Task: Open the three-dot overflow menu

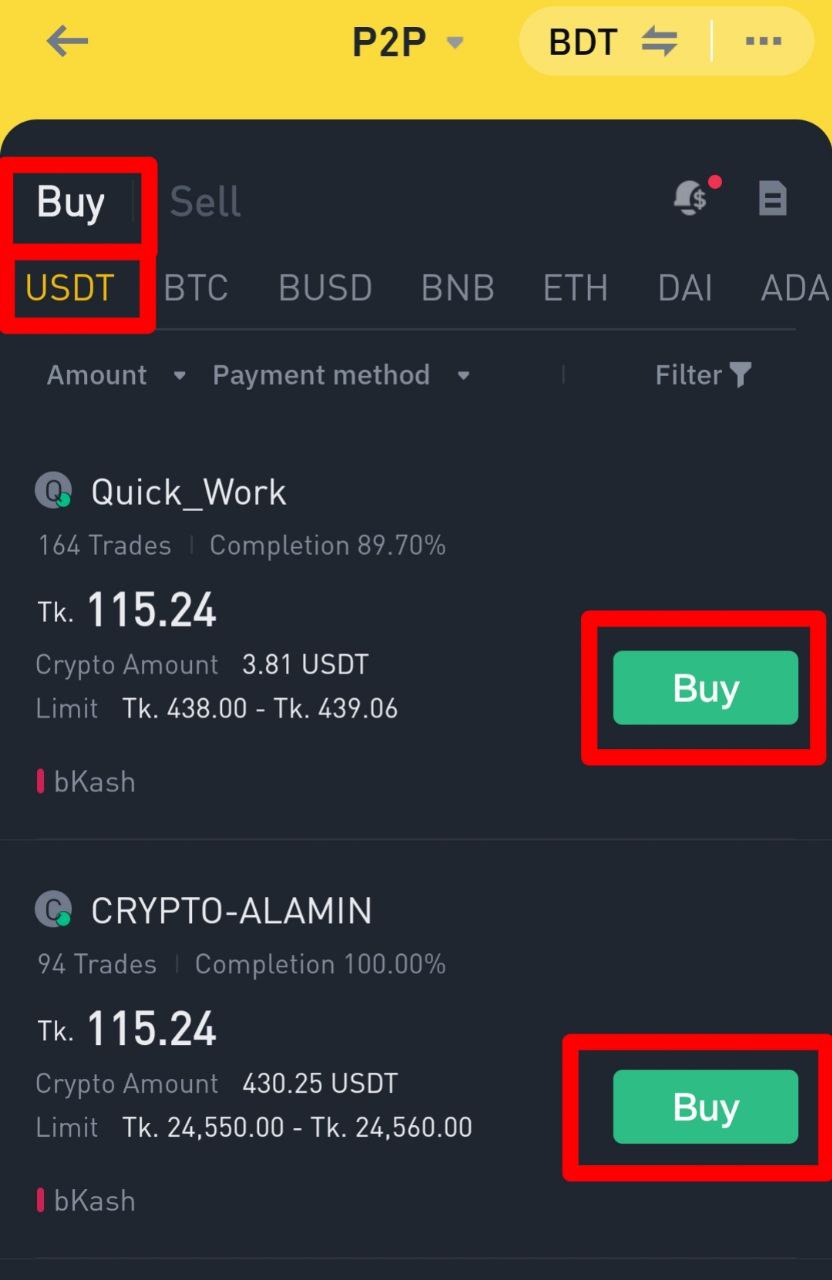Action: tap(763, 42)
